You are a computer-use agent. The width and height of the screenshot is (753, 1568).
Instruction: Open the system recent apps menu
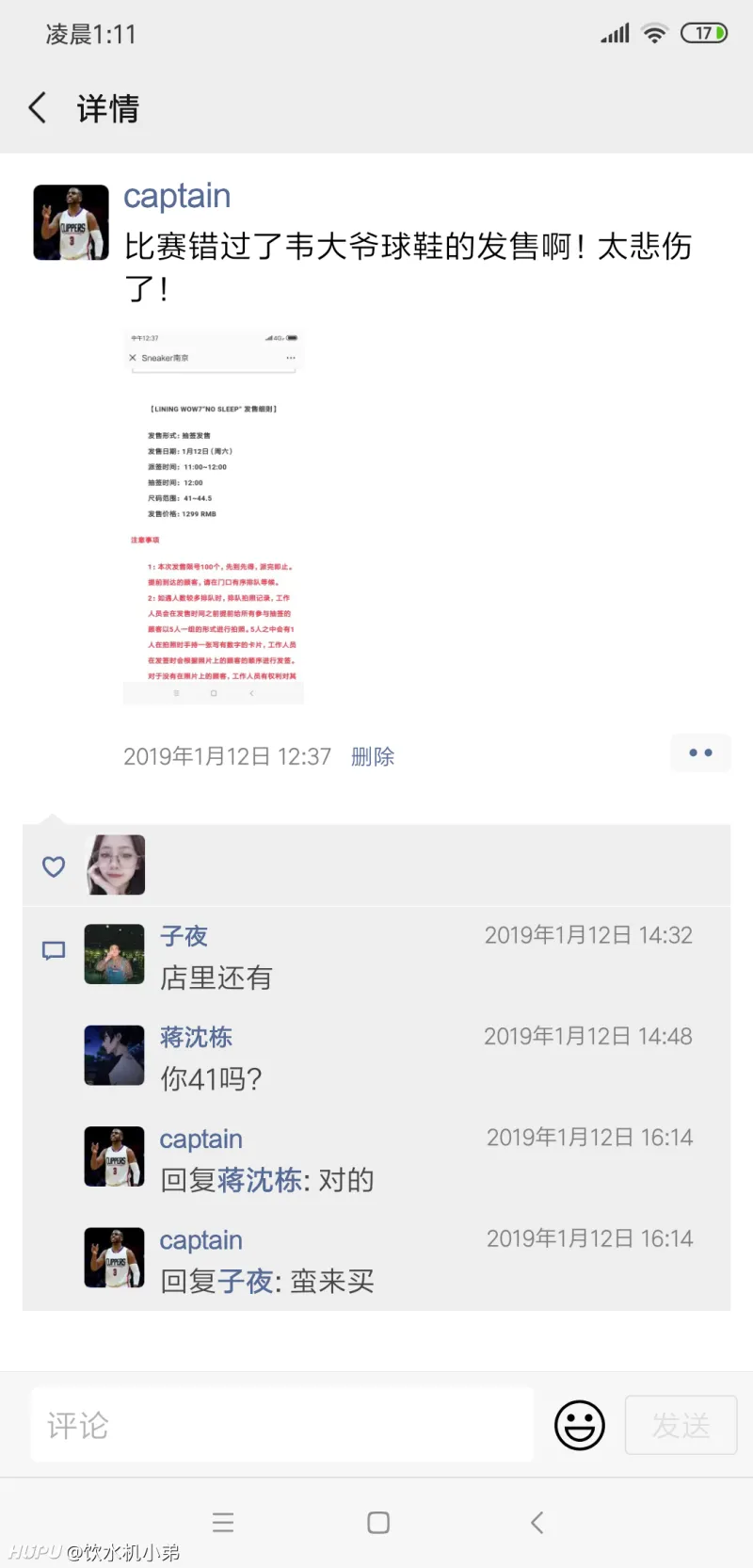pos(223,1523)
